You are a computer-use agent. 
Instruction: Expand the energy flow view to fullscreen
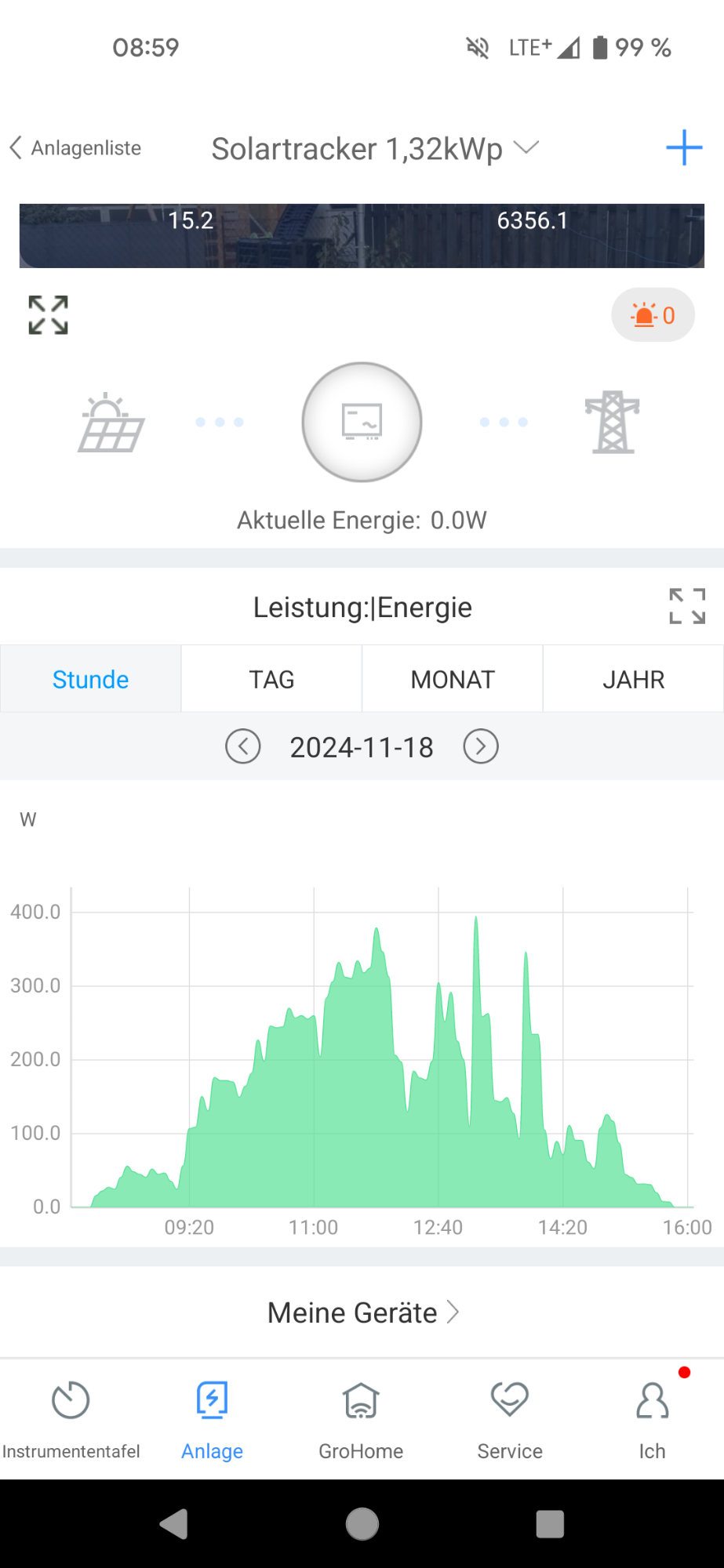48,315
